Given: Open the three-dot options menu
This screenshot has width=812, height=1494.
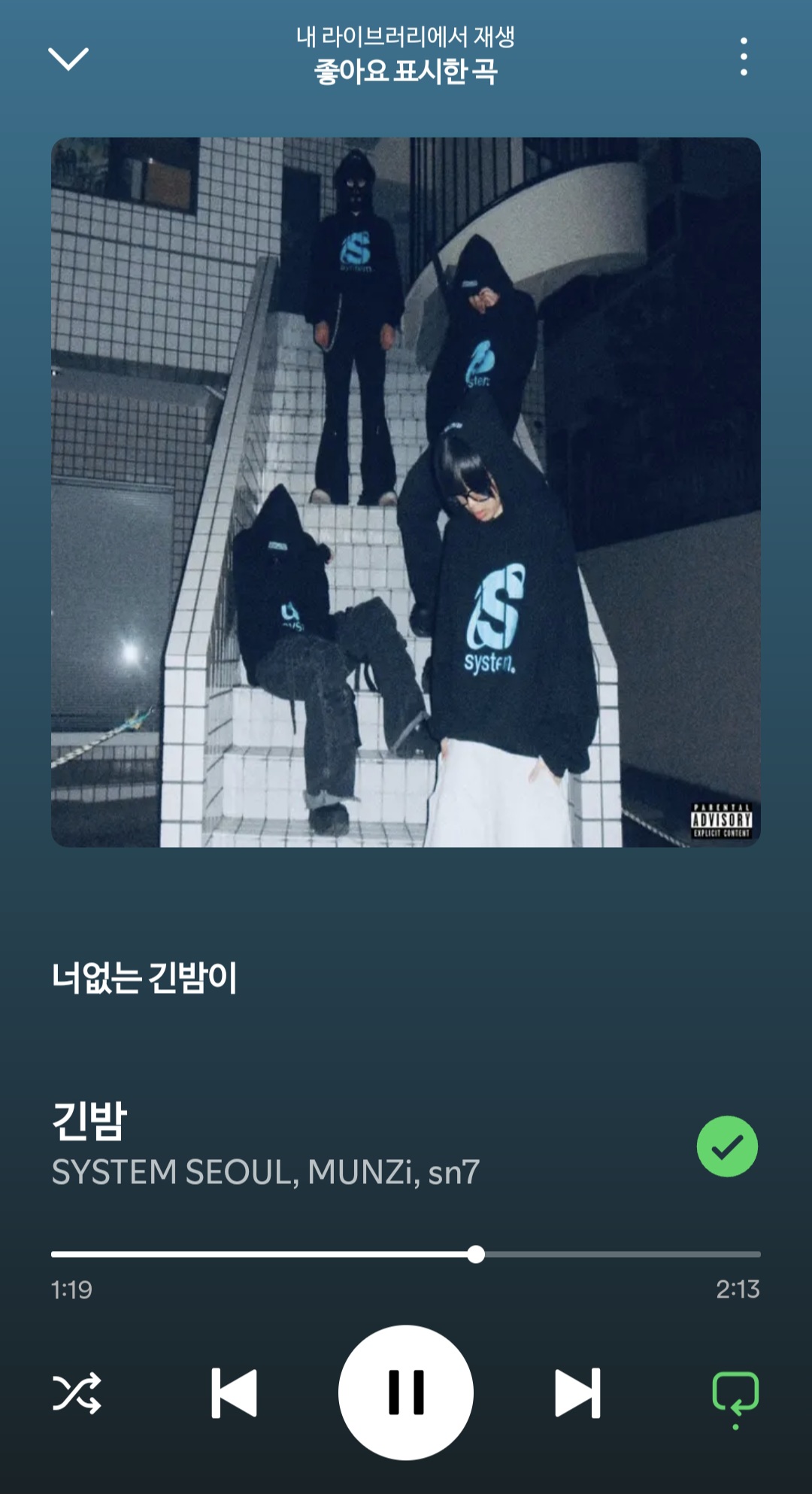Looking at the screenshot, I should [744, 56].
